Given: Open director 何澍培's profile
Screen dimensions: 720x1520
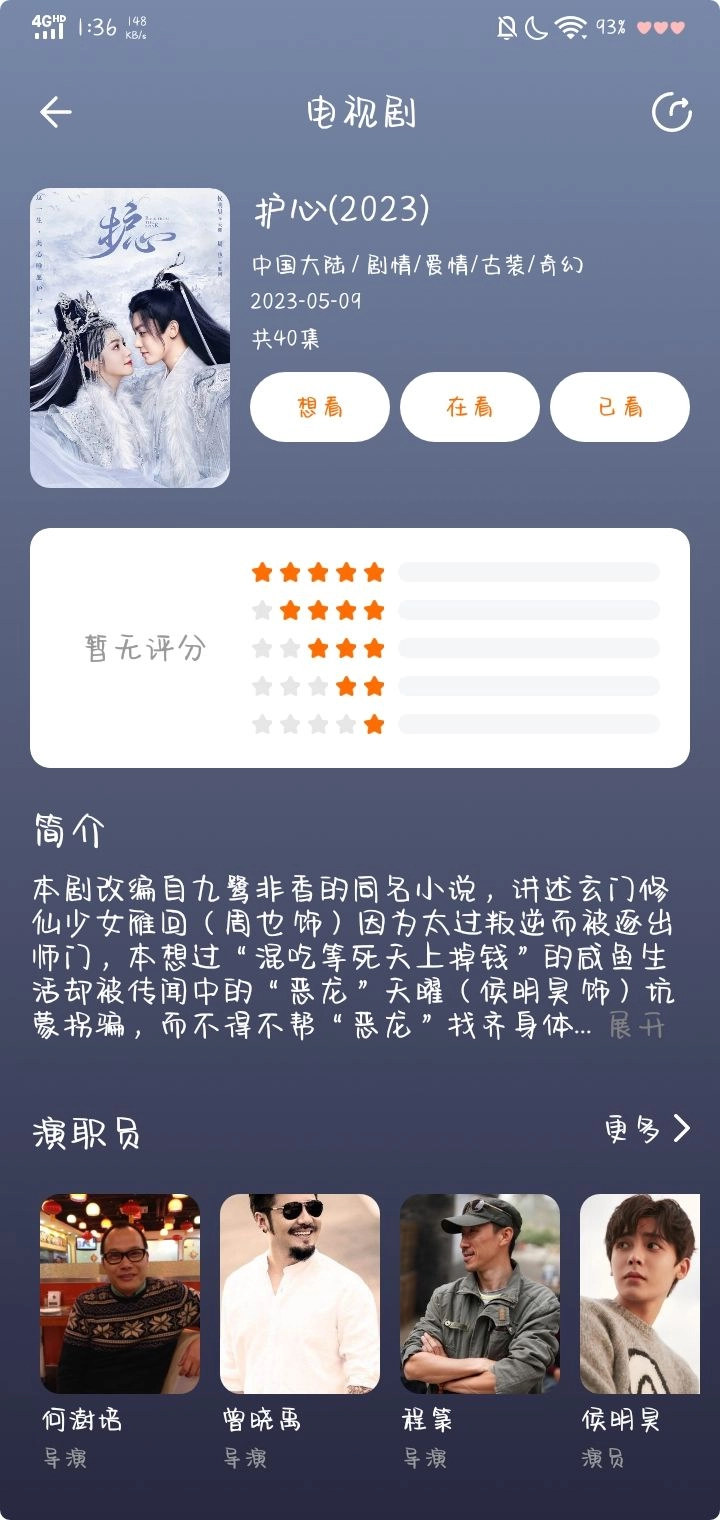Looking at the screenshot, I should tap(120, 1294).
